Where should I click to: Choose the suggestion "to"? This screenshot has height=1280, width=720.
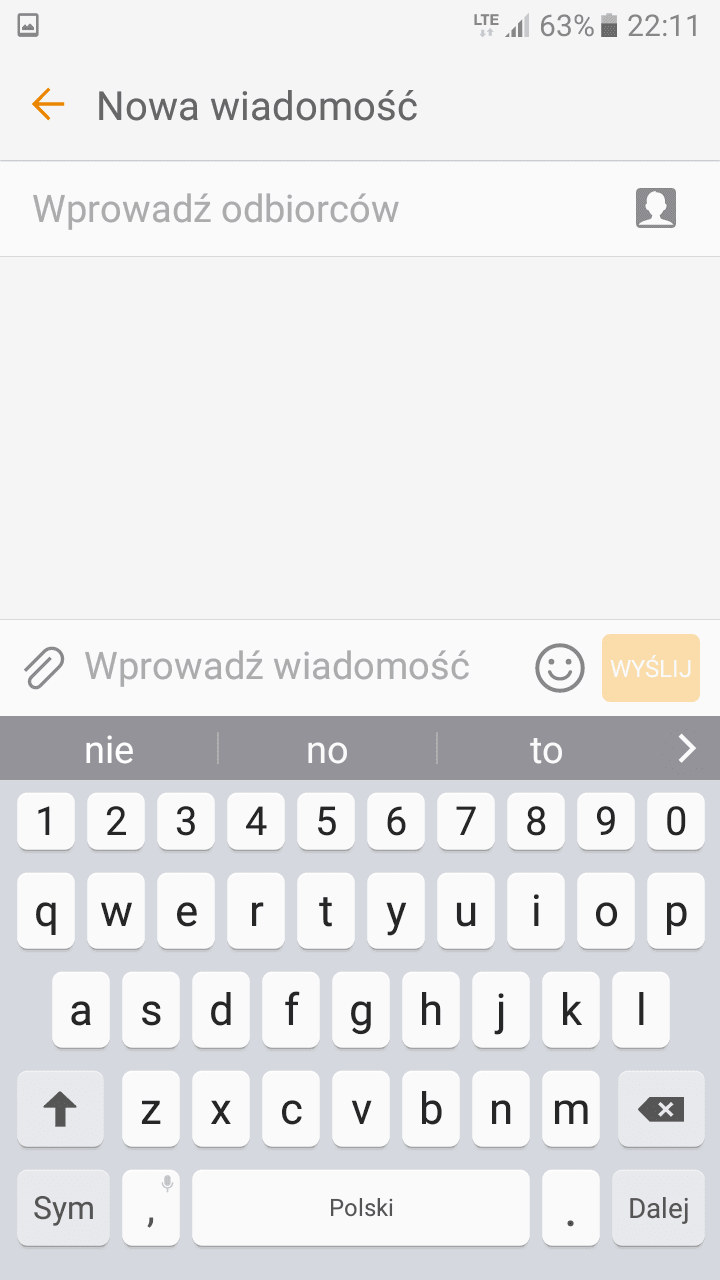[546, 749]
